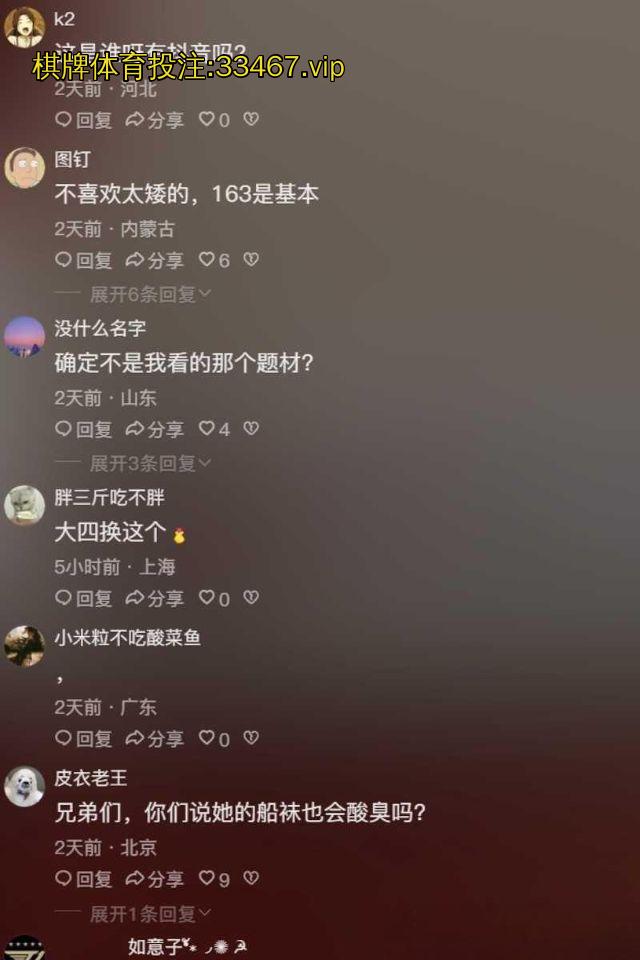This screenshot has height=960, width=640.
Task: Like 图钉's comment about 163
Action: [208, 260]
